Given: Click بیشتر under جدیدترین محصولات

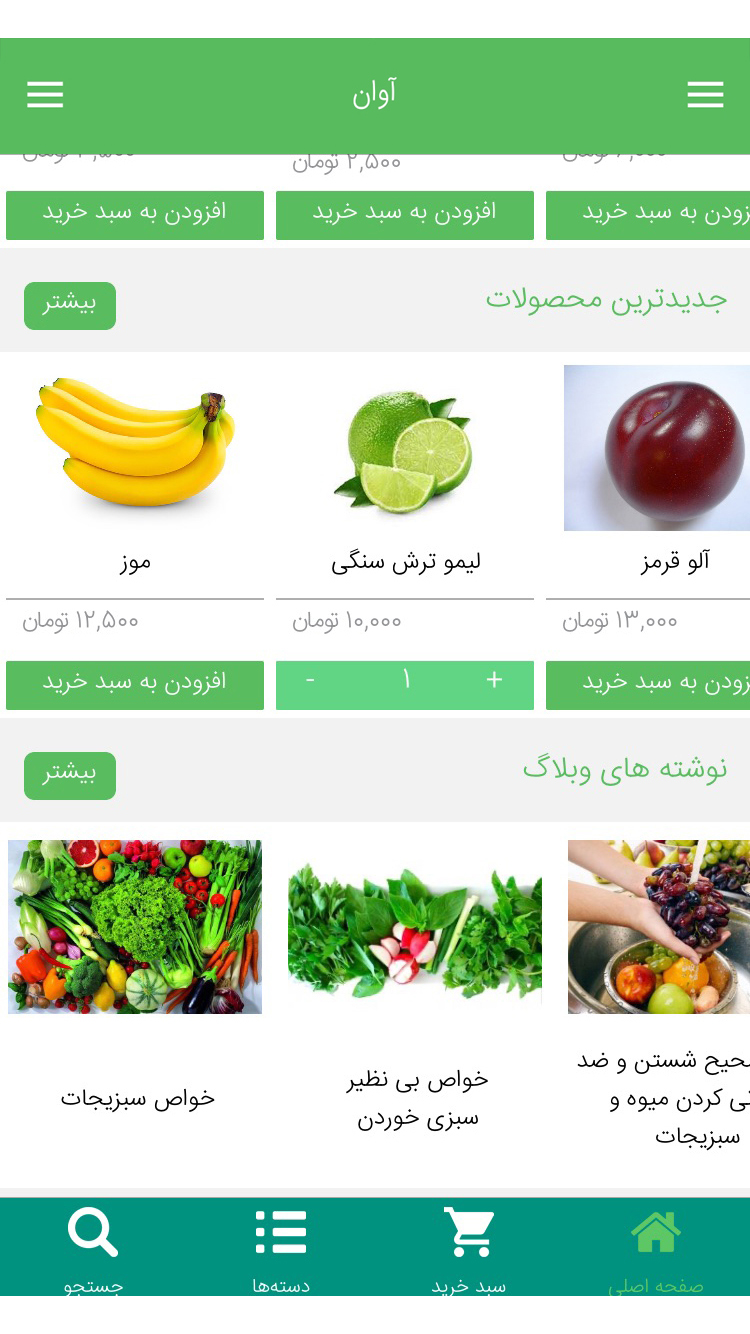Looking at the screenshot, I should click(69, 305).
